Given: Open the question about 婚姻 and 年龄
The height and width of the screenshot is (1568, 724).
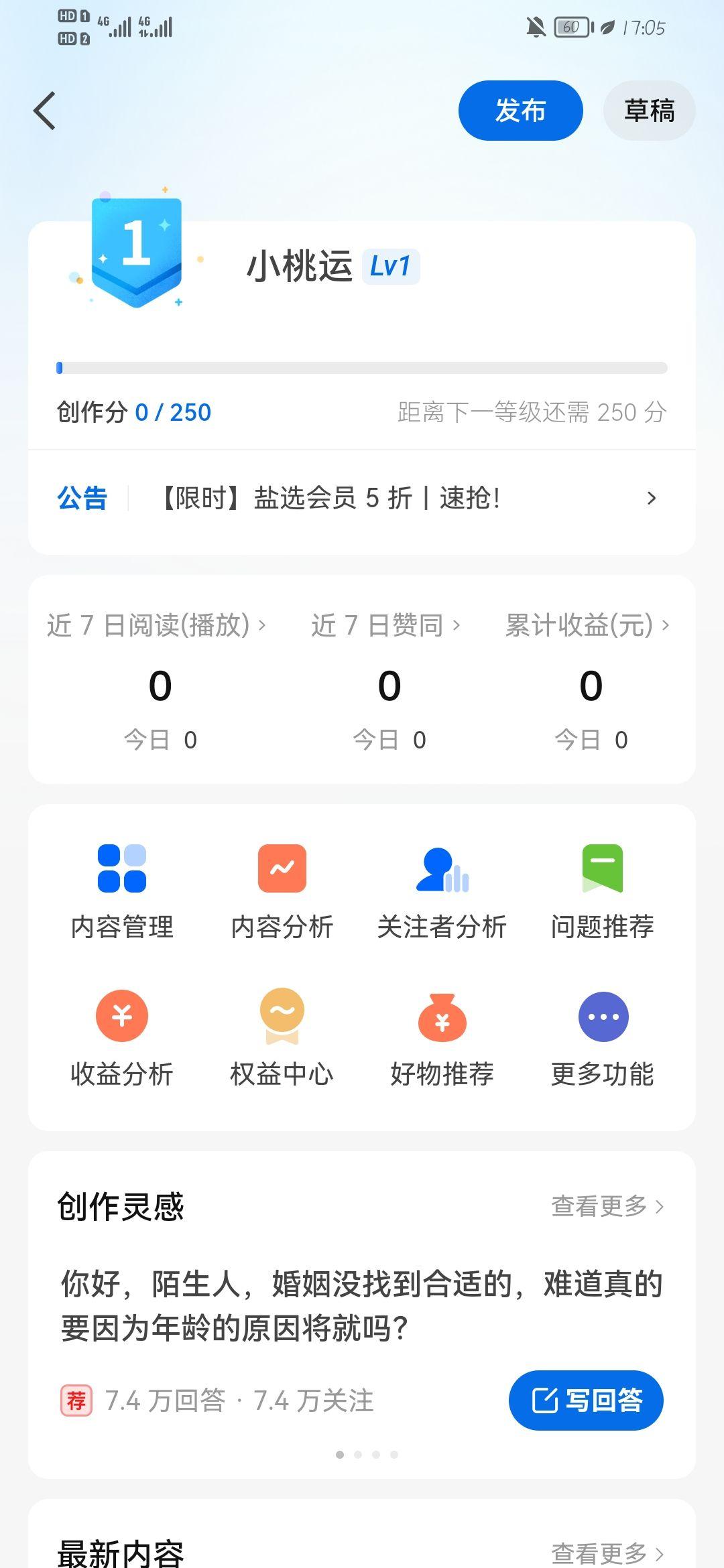Looking at the screenshot, I should click(x=362, y=1305).
